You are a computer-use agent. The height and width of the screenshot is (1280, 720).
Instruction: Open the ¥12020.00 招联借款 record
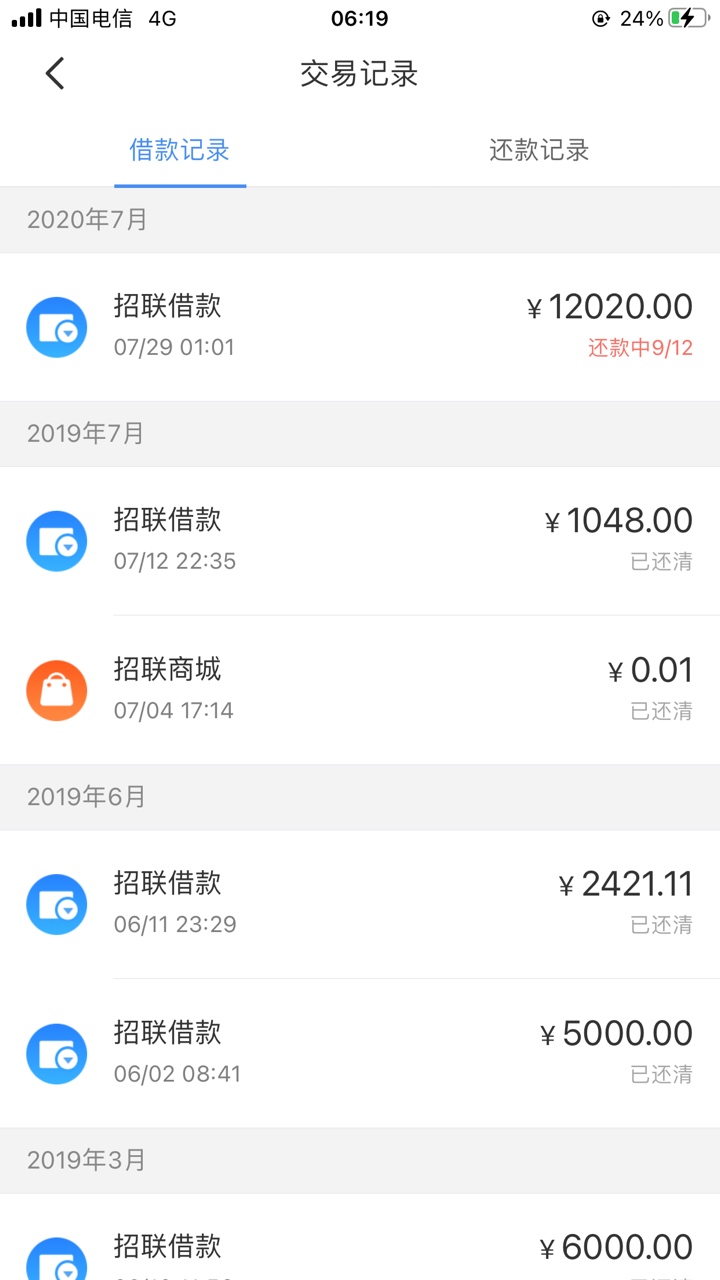360,327
